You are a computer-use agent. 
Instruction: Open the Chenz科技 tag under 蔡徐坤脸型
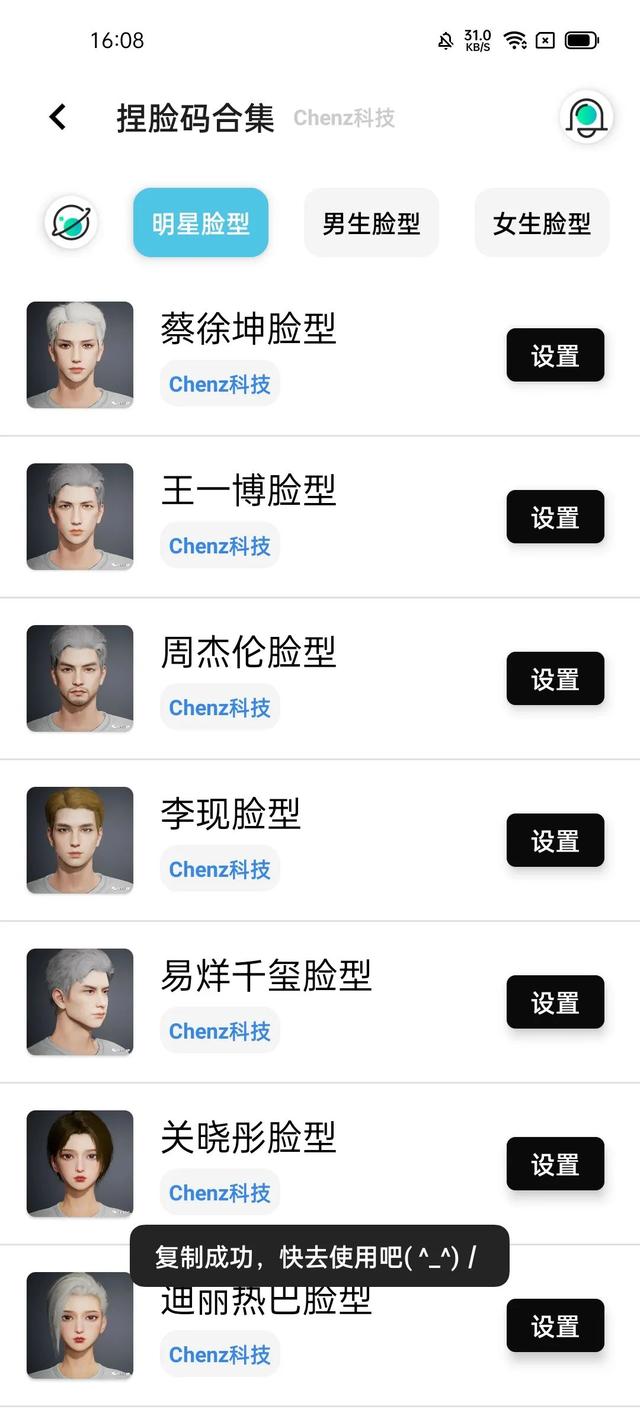tap(220, 384)
